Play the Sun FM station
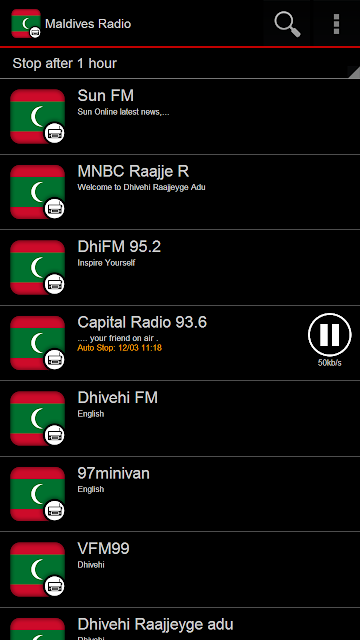The image size is (360, 640). click(x=180, y=117)
